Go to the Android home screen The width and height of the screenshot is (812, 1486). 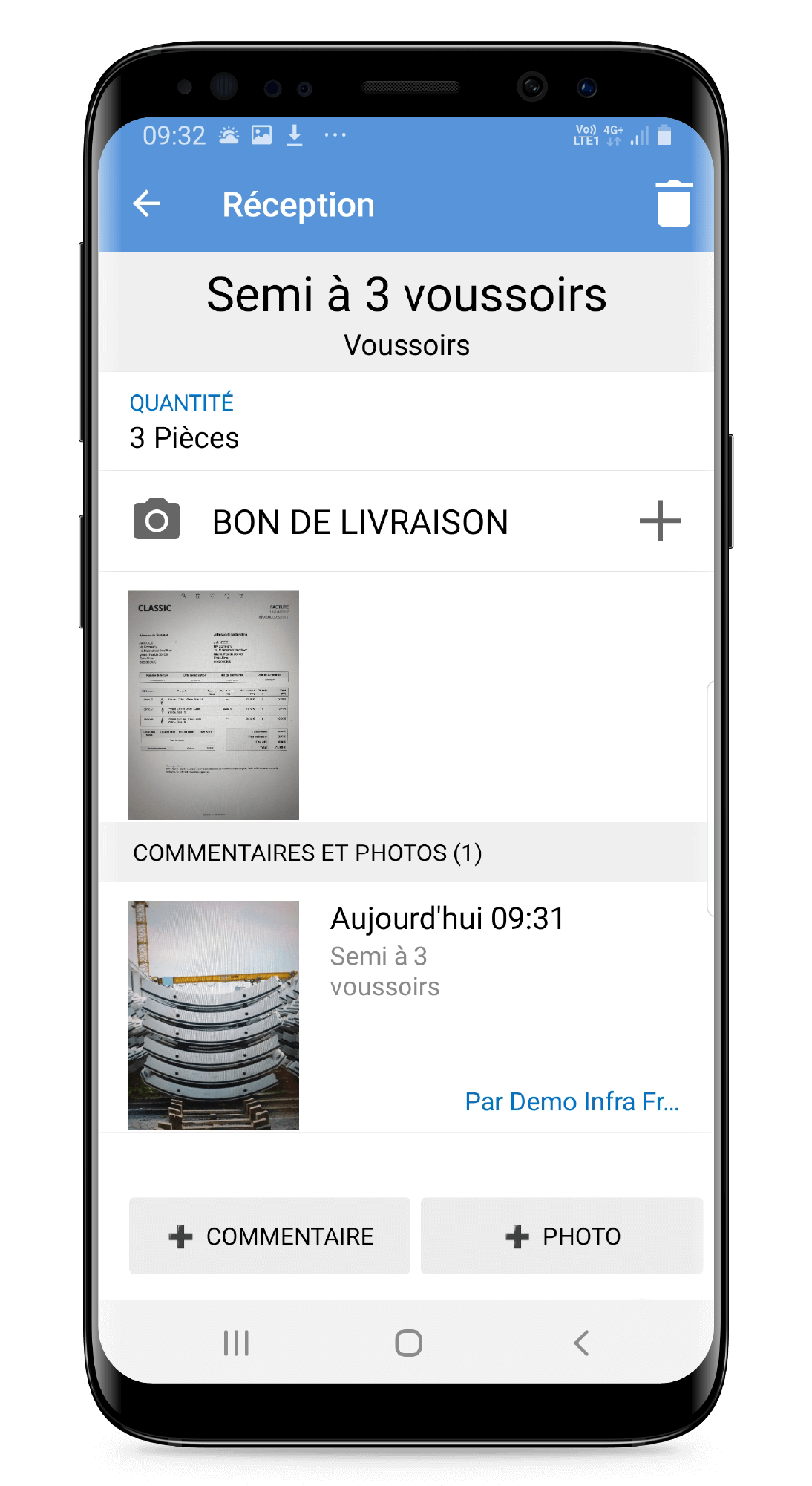tap(408, 1343)
